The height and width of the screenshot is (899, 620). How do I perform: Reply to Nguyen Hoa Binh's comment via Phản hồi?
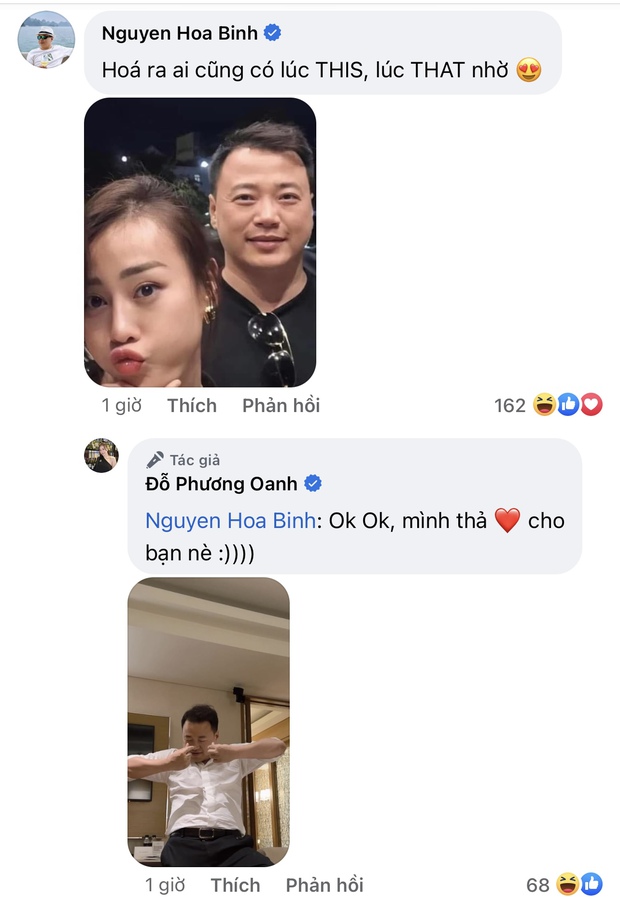pos(280,405)
